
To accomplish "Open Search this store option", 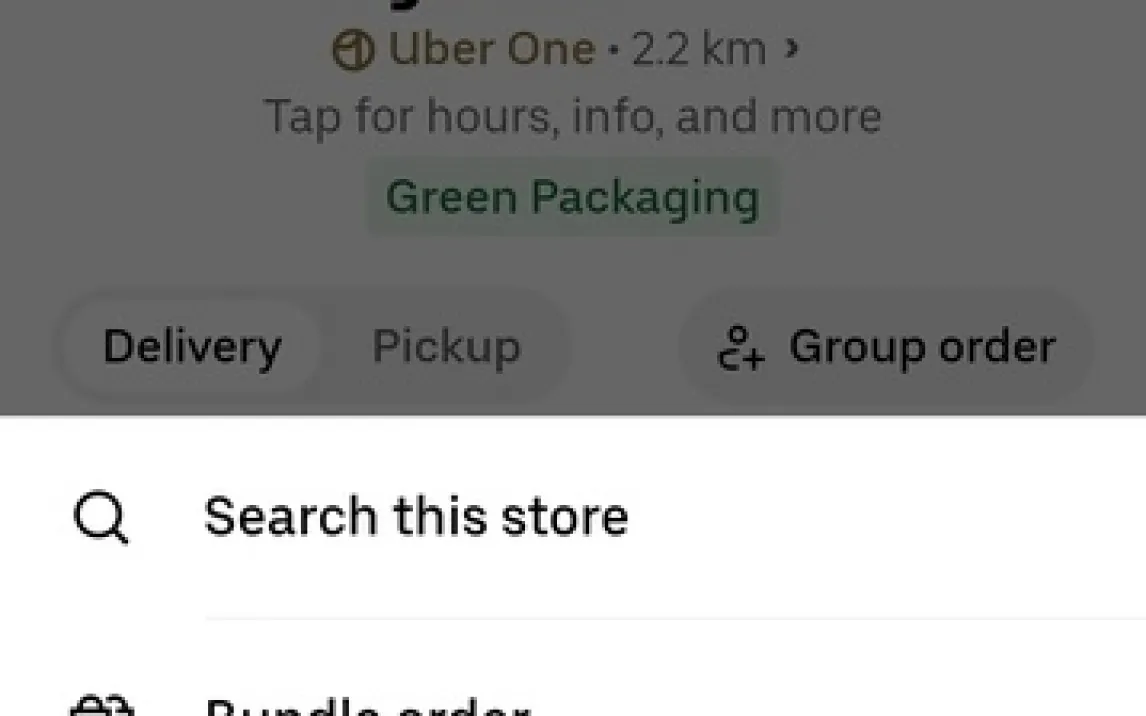I will [x=573, y=517].
